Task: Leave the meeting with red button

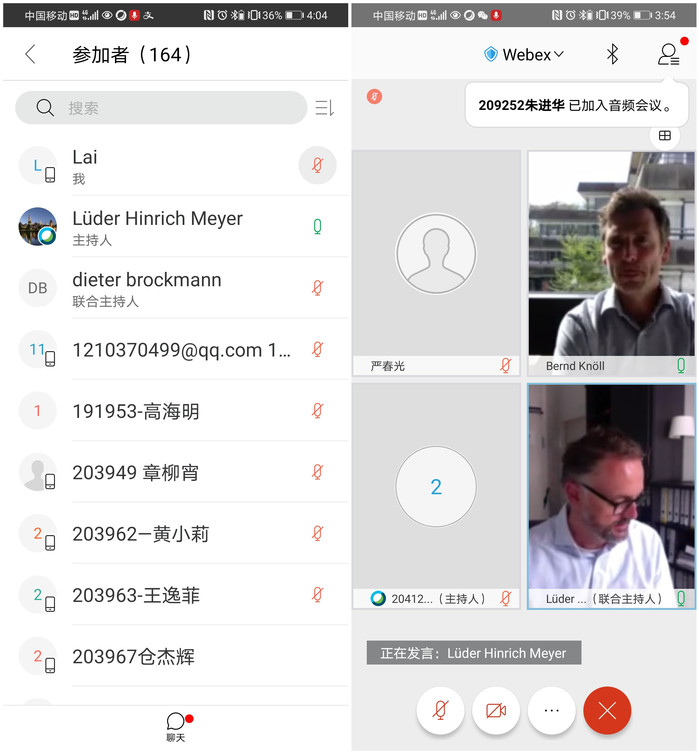Action: (x=607, y=710)
